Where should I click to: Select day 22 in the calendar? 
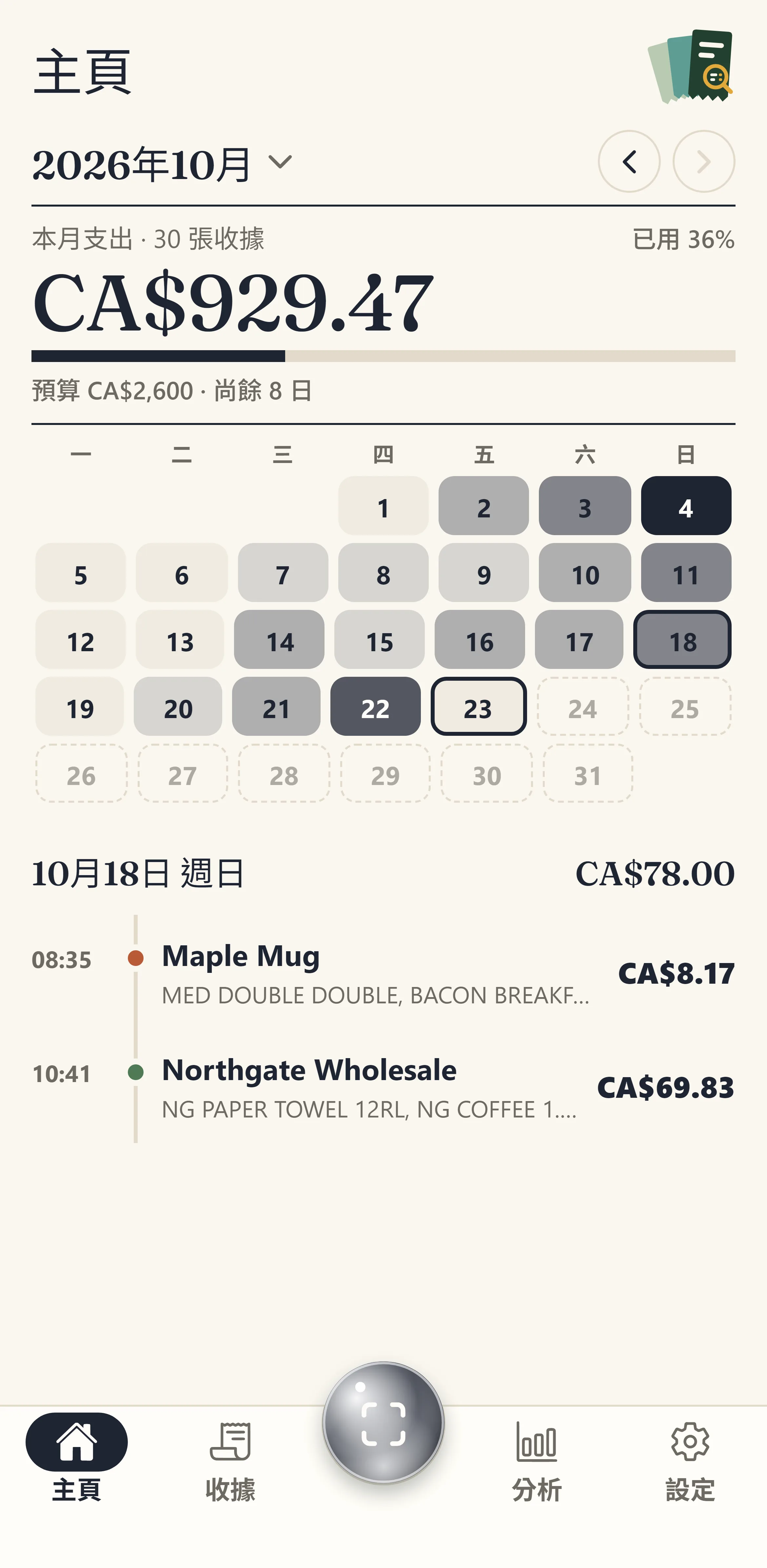(x=375, y=706)
